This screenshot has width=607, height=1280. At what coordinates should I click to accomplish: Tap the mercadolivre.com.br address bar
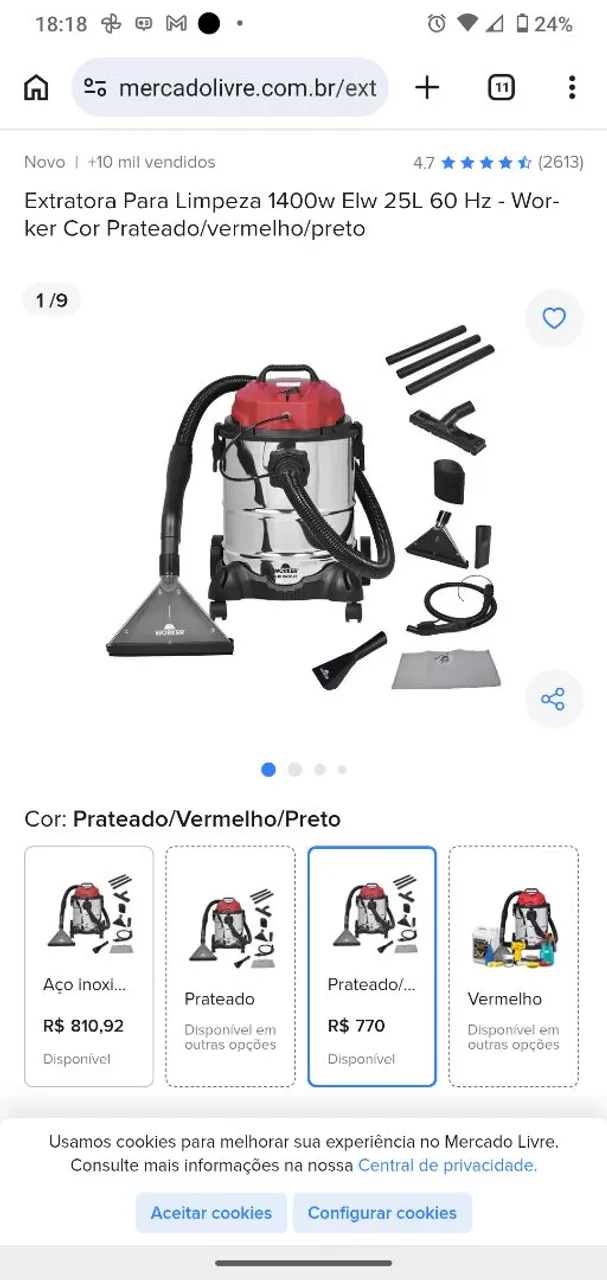pyautogui.click(x=230, y=88)
